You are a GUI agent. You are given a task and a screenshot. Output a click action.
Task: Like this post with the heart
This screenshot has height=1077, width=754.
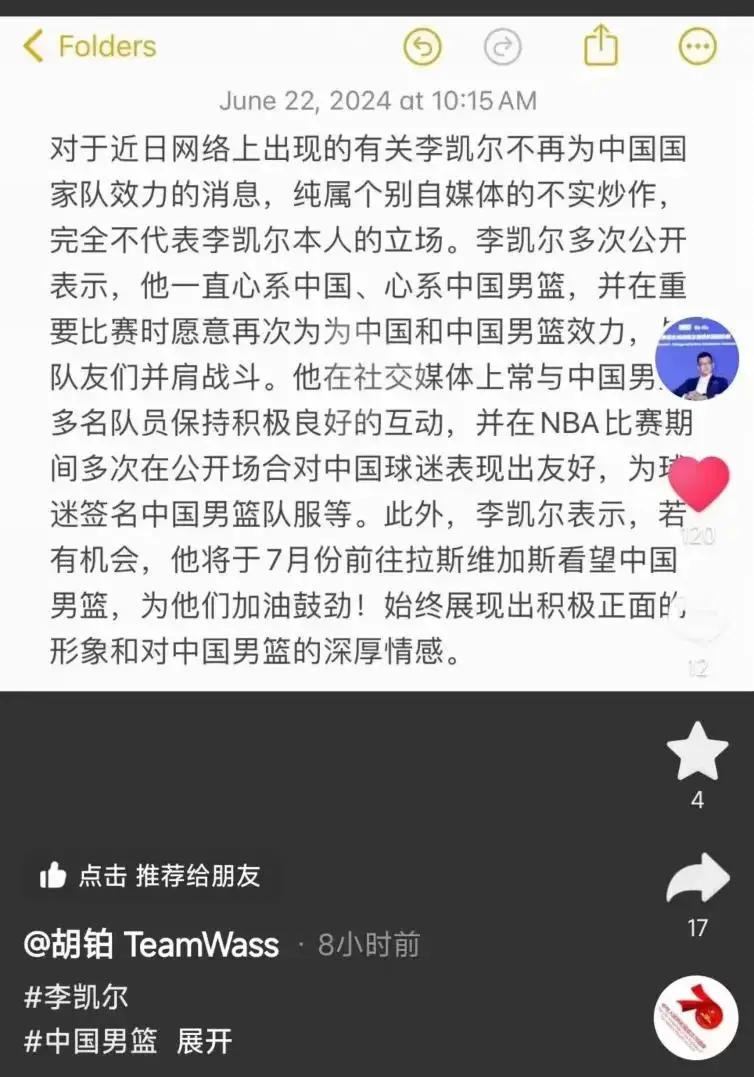click(x=698, y=485)
